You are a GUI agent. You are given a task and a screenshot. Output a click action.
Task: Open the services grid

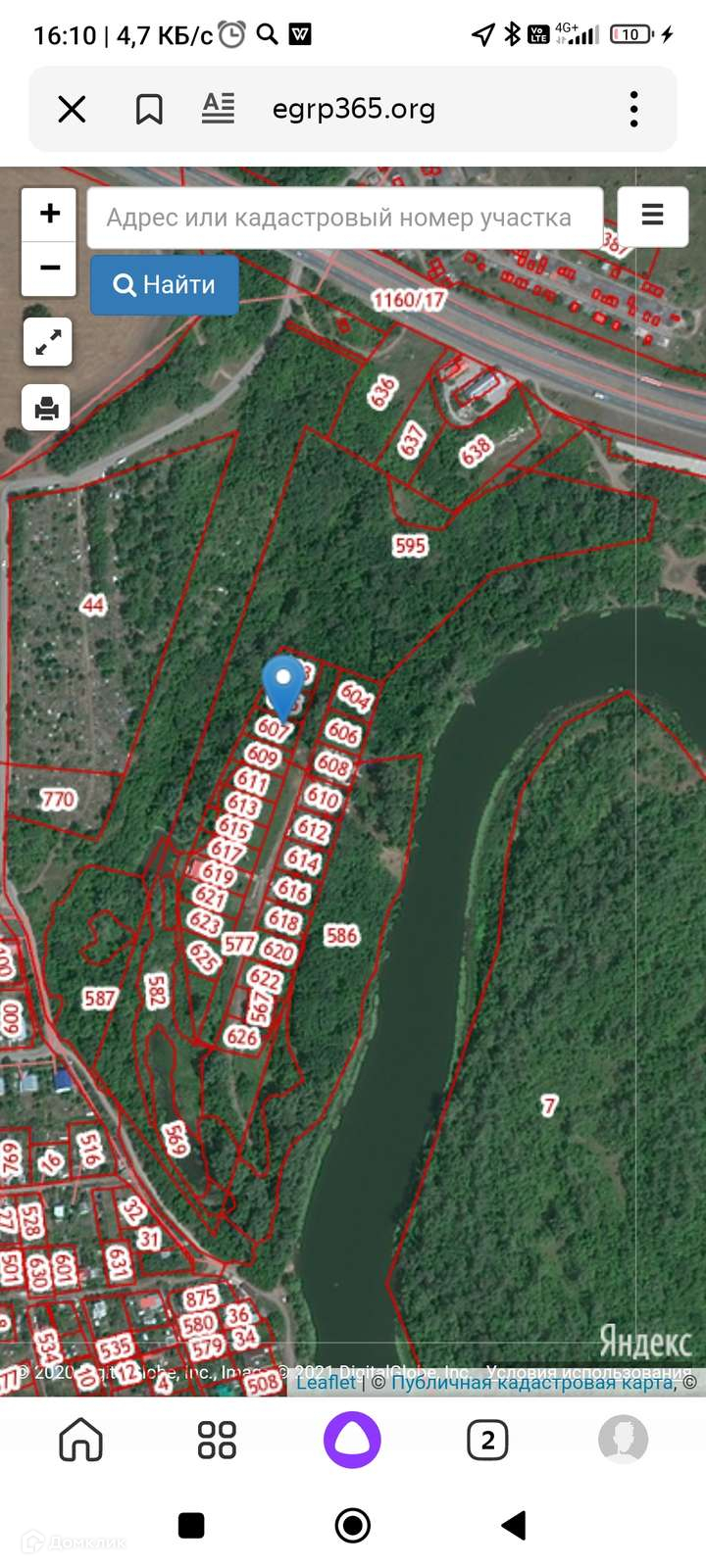click(217, 1440)
